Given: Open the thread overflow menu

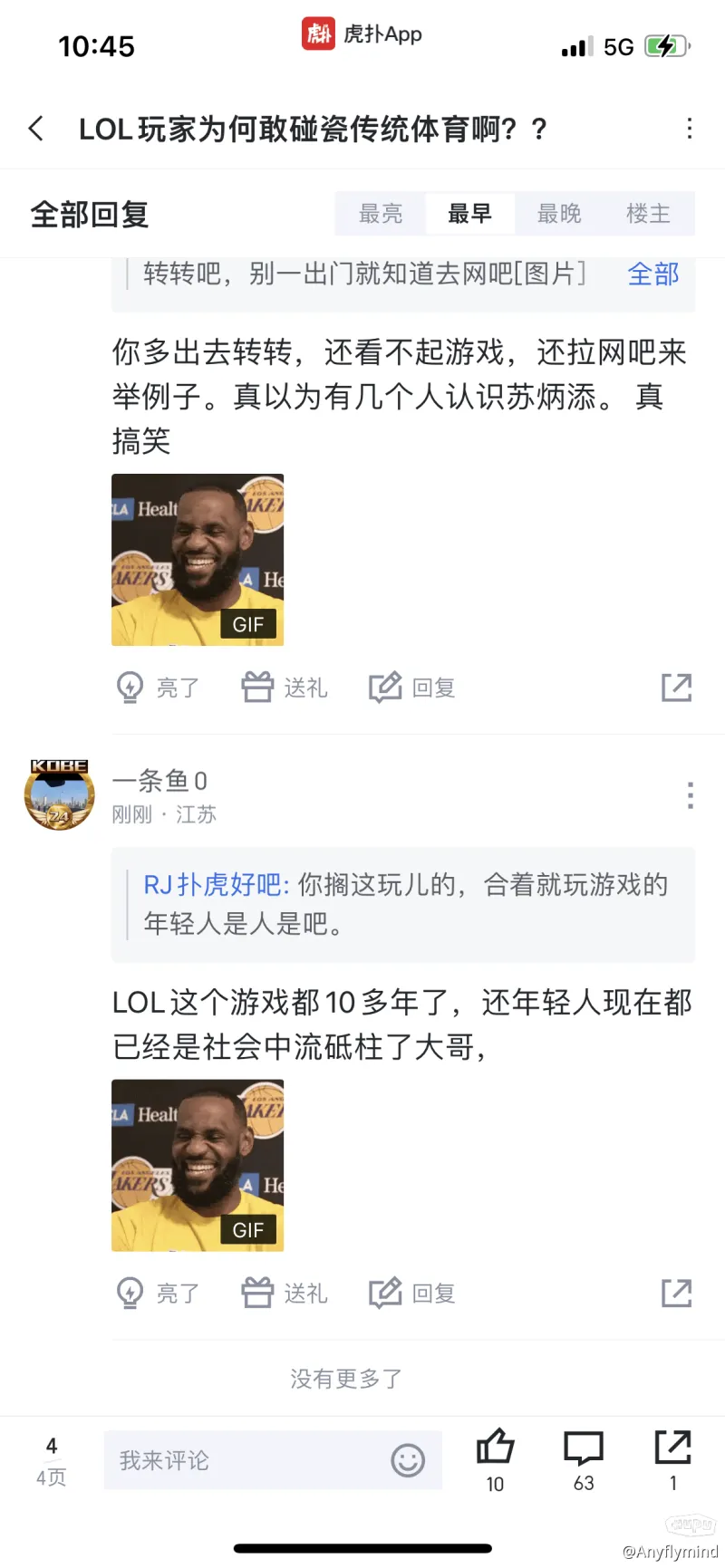Looking at the screenshot, I should tap(690, 129).
